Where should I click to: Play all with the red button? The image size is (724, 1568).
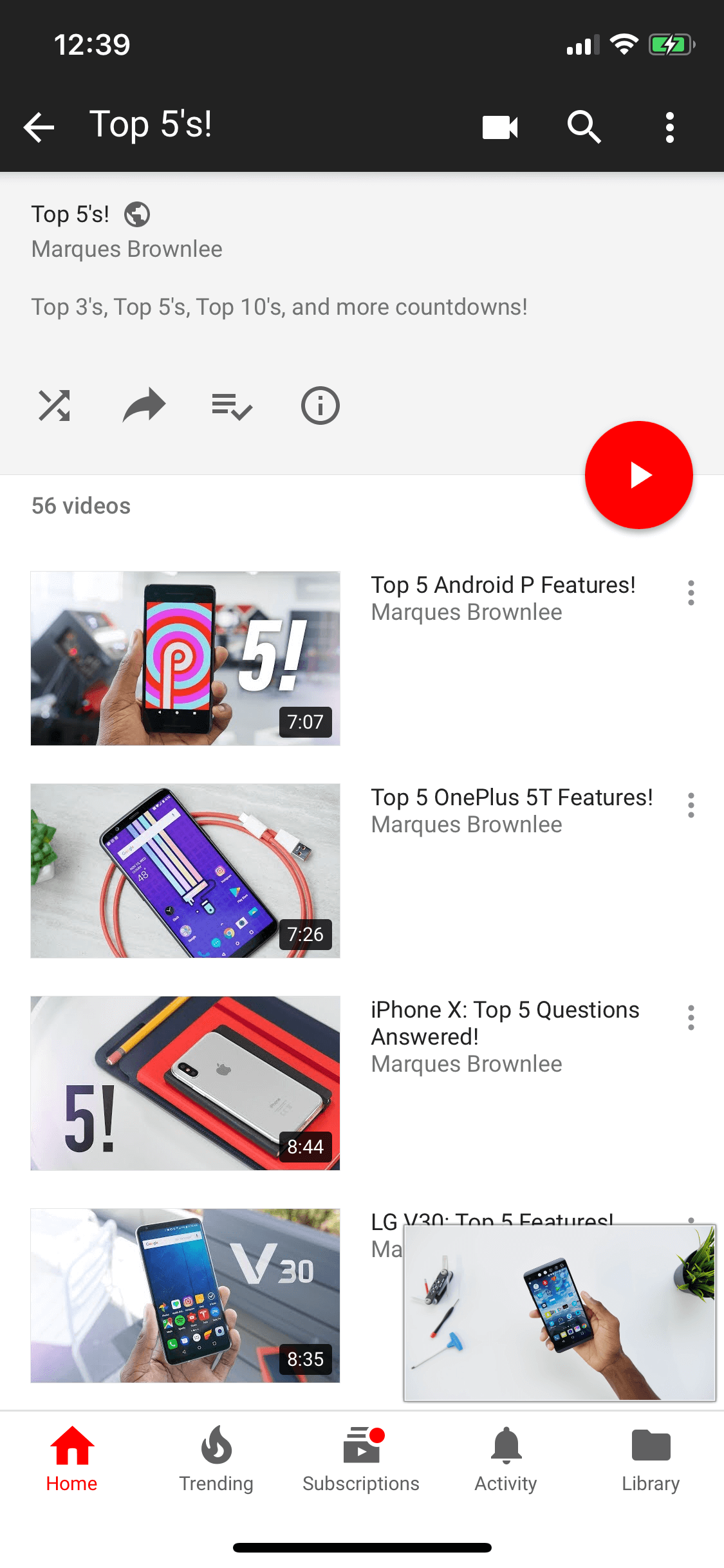[x=638, y=475]
